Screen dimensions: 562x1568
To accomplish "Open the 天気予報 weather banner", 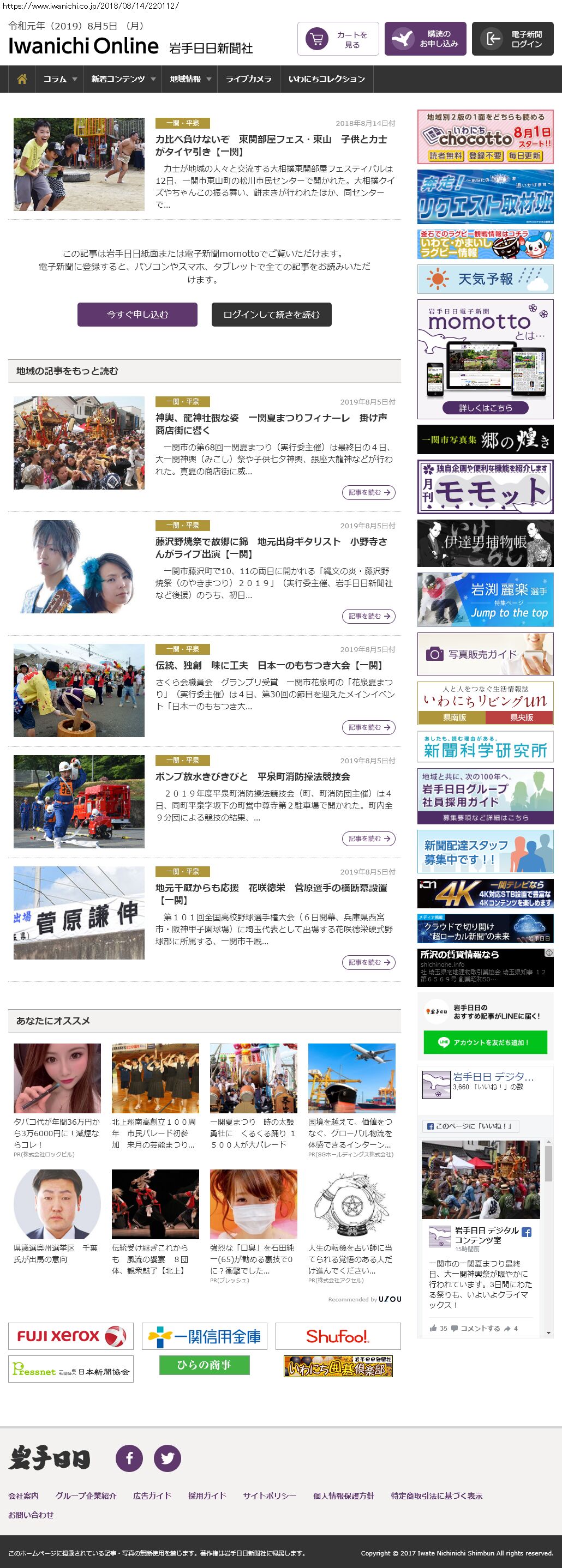I will pos(485,279).
